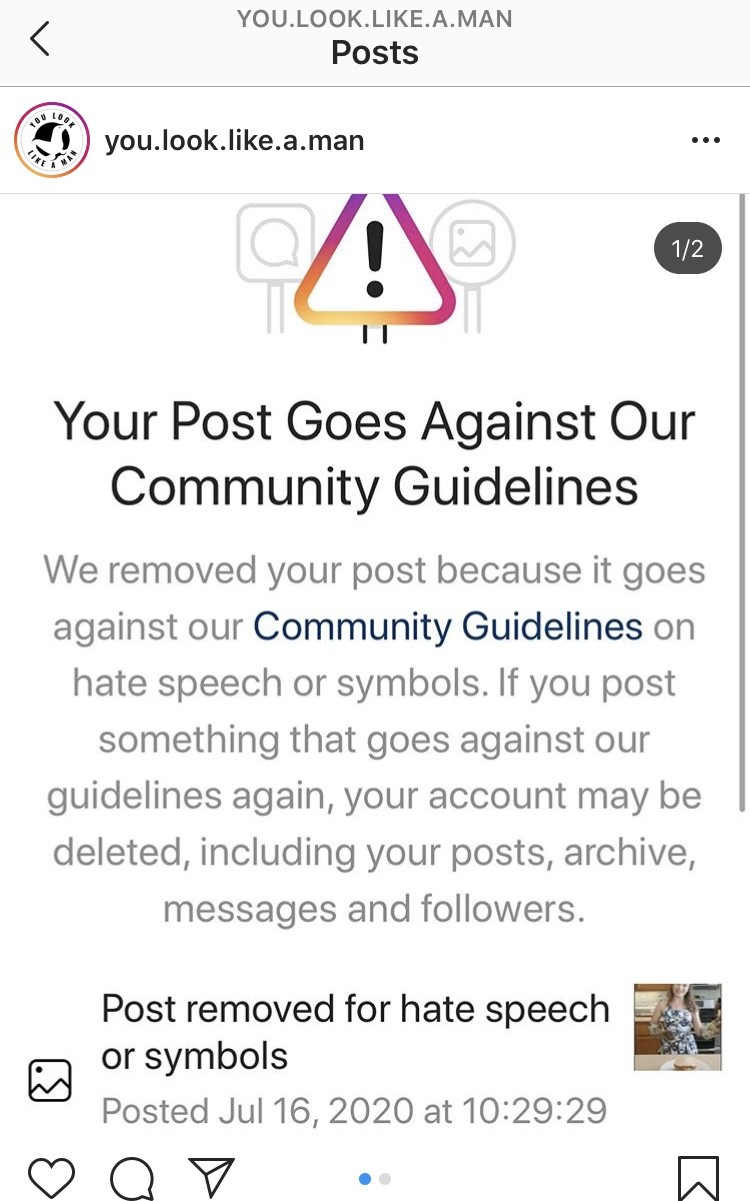Image resolution: width=750 pixels, height=1201 pixels.
Task: Go back from the Posts screen
Action: click(x=40, y=40)
